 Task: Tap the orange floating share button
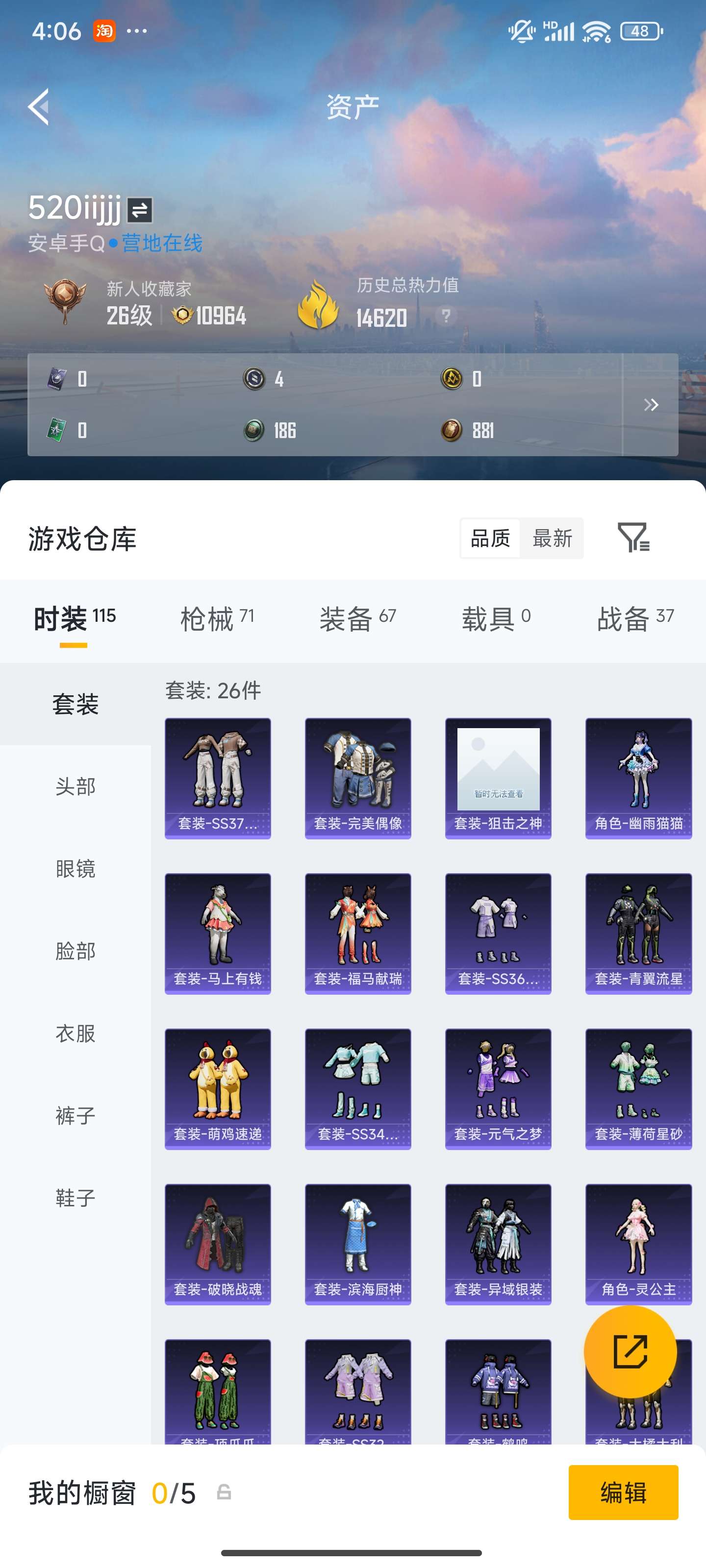630,1352
